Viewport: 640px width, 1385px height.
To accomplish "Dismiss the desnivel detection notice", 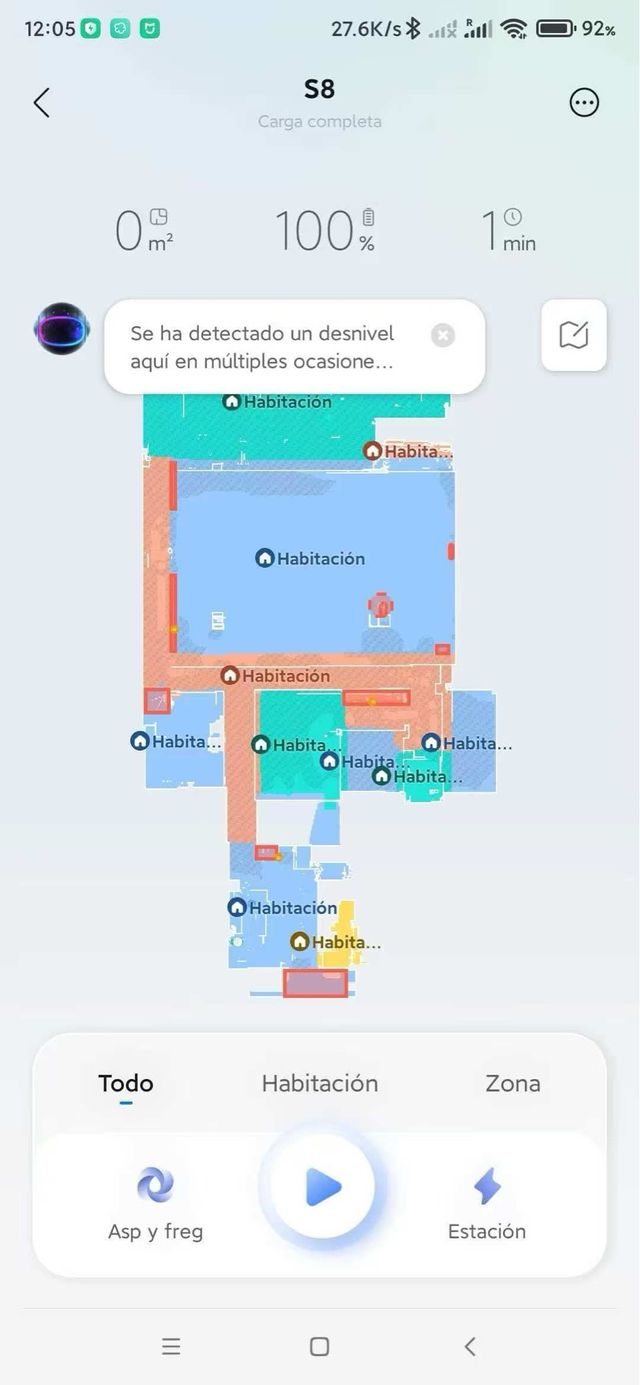I will pyautogui.click(x=443, y=335).
